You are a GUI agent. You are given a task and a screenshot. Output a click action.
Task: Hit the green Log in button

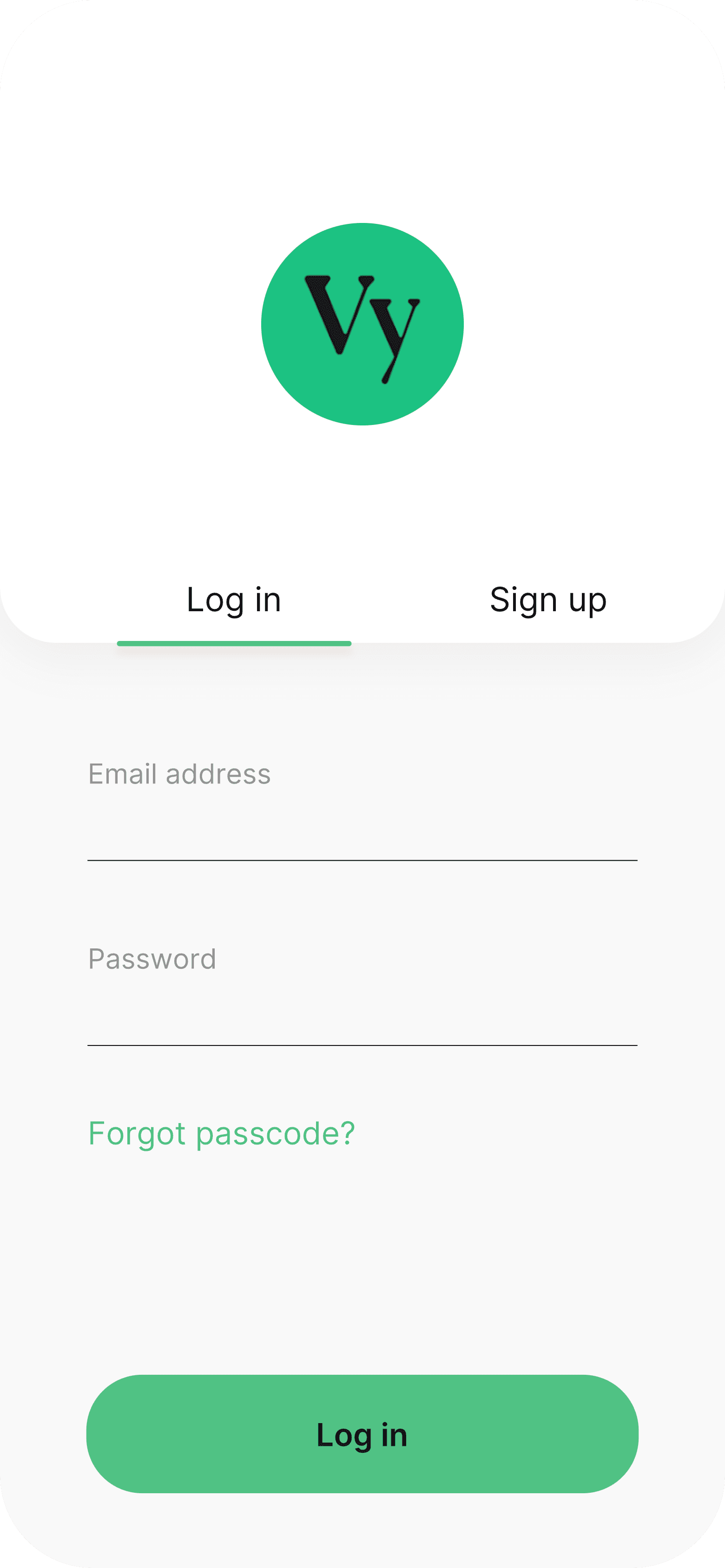362,1434
